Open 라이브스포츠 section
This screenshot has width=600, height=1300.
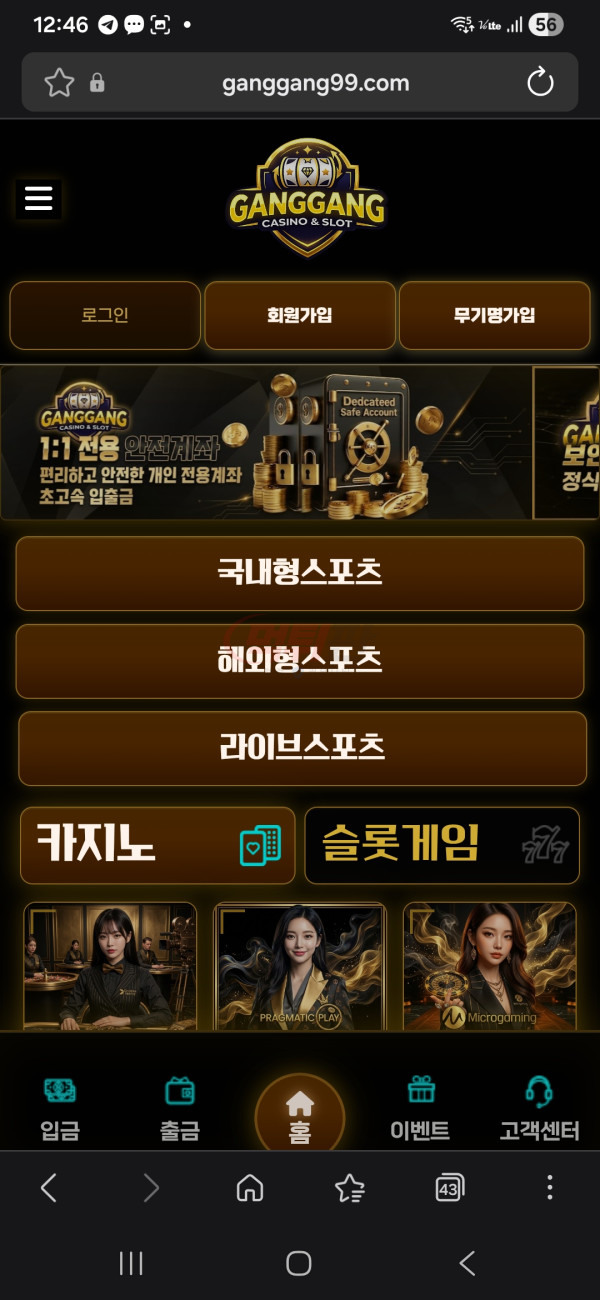(302, 748)
